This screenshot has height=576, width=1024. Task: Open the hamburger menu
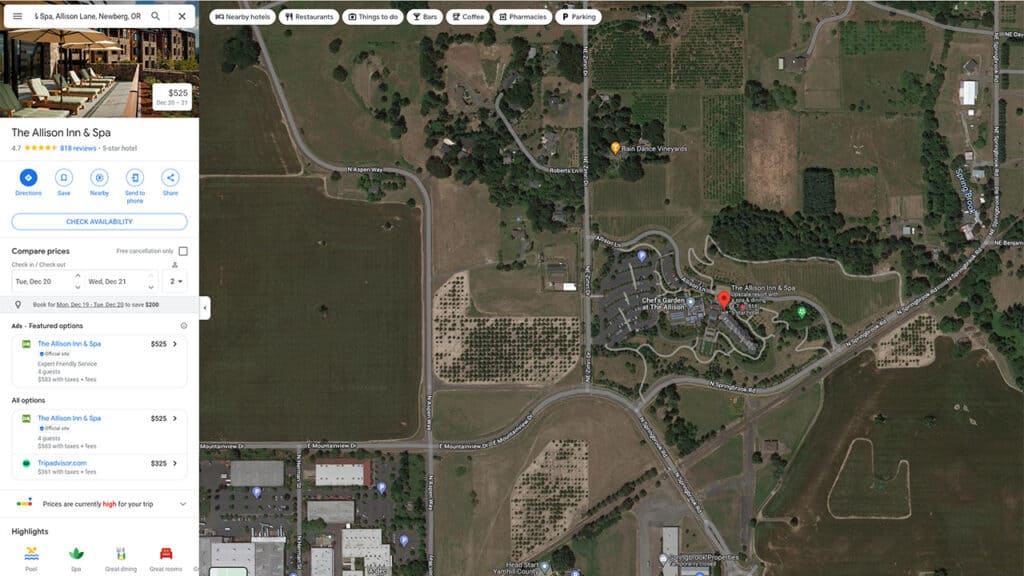click(17, 16)
